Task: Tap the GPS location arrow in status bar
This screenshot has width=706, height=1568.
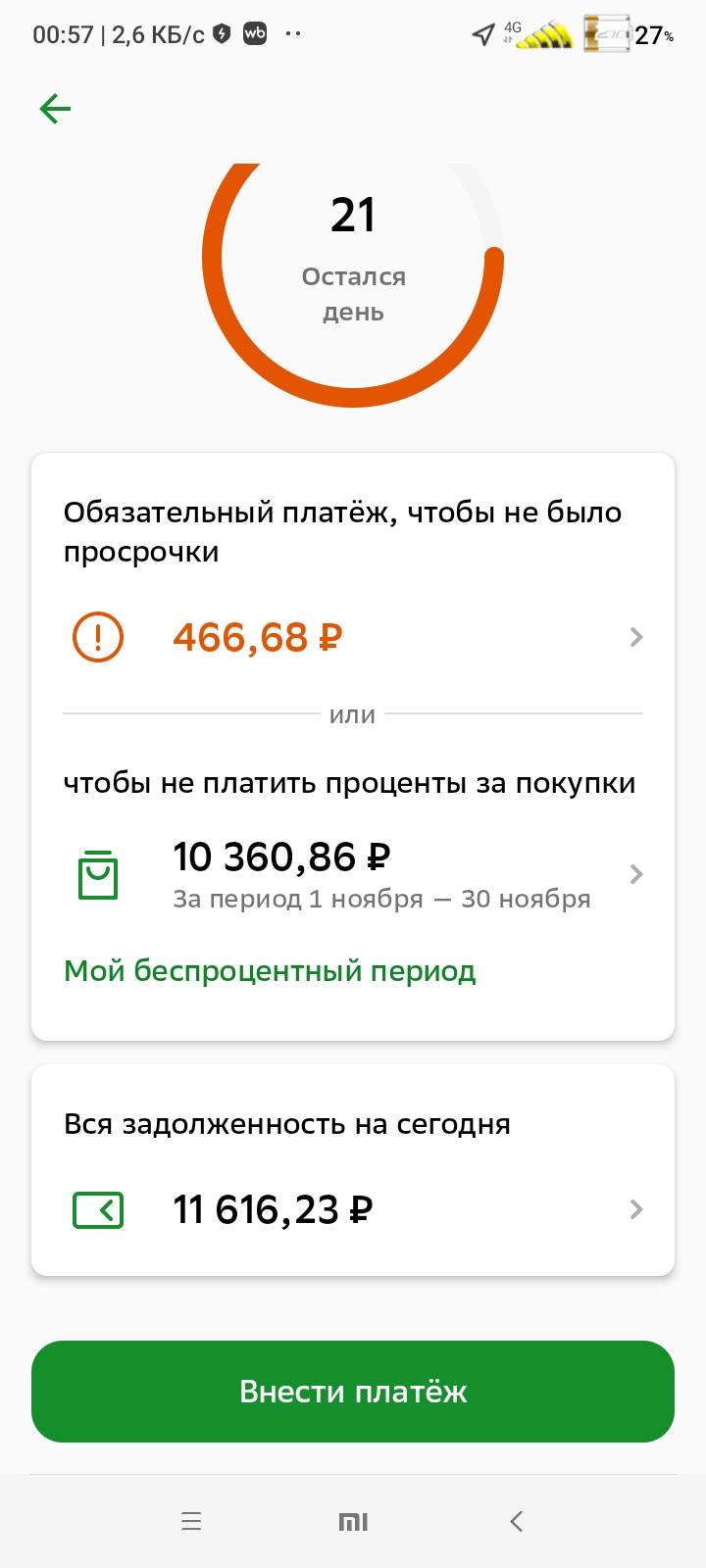Action: click(x=480, y=34)
